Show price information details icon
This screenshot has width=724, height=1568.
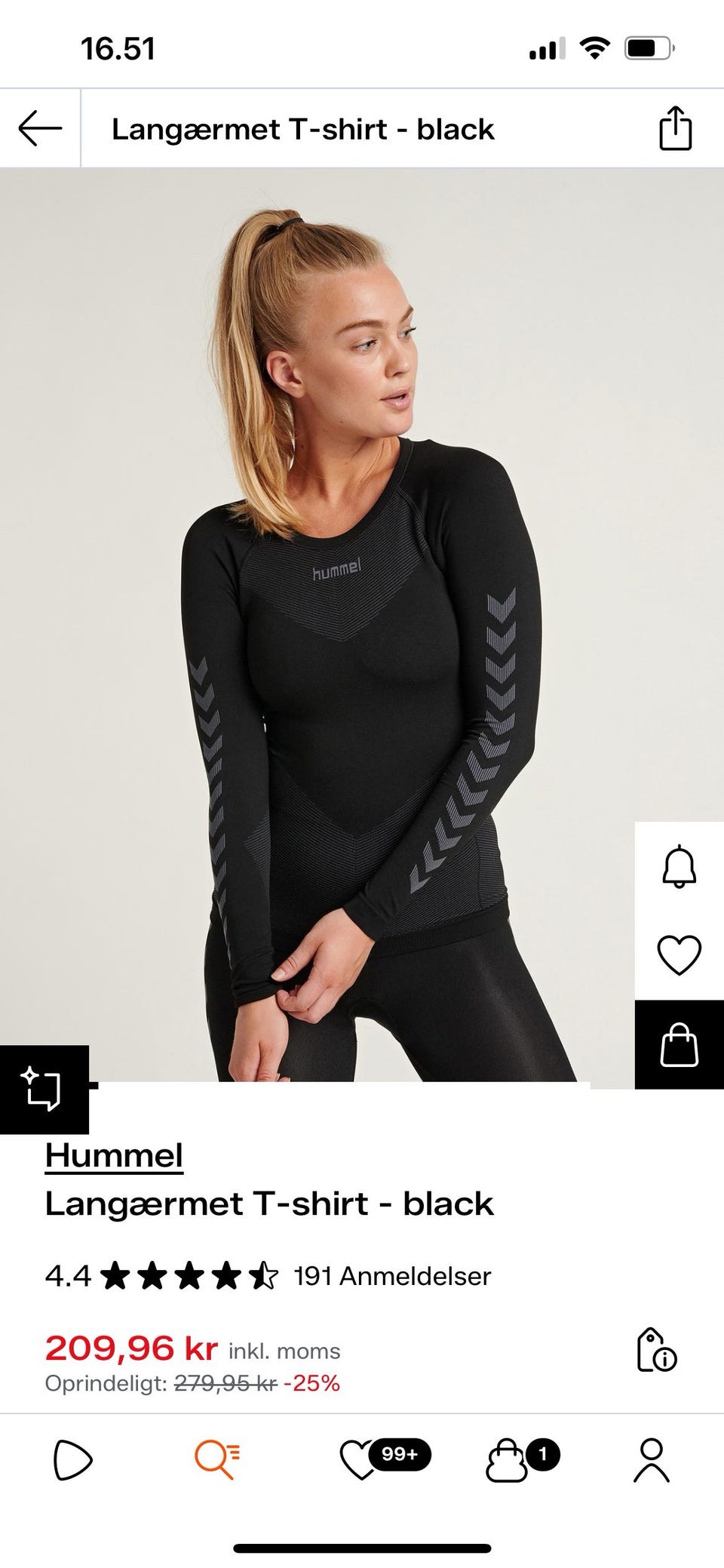(x=656, y=1350)
